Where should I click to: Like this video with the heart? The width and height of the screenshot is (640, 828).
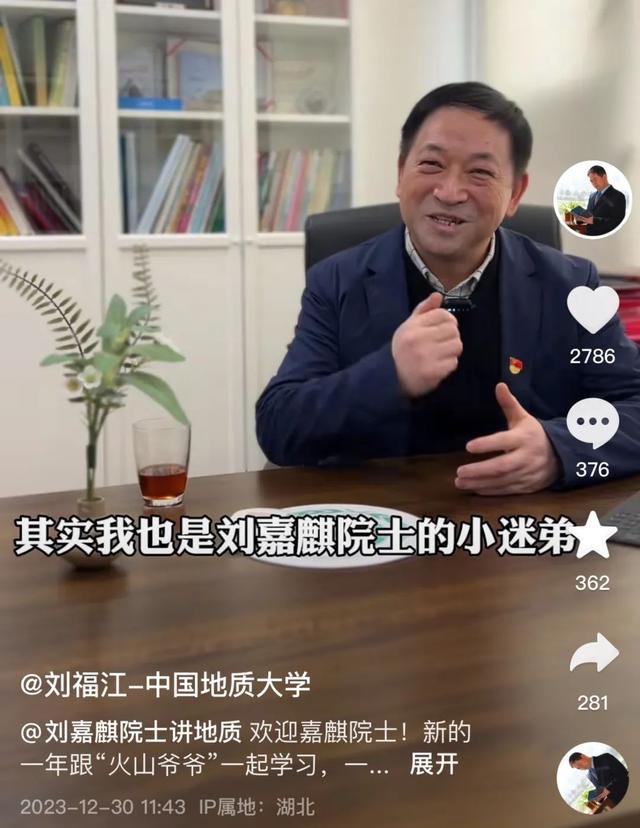click(x=593, y=310)
